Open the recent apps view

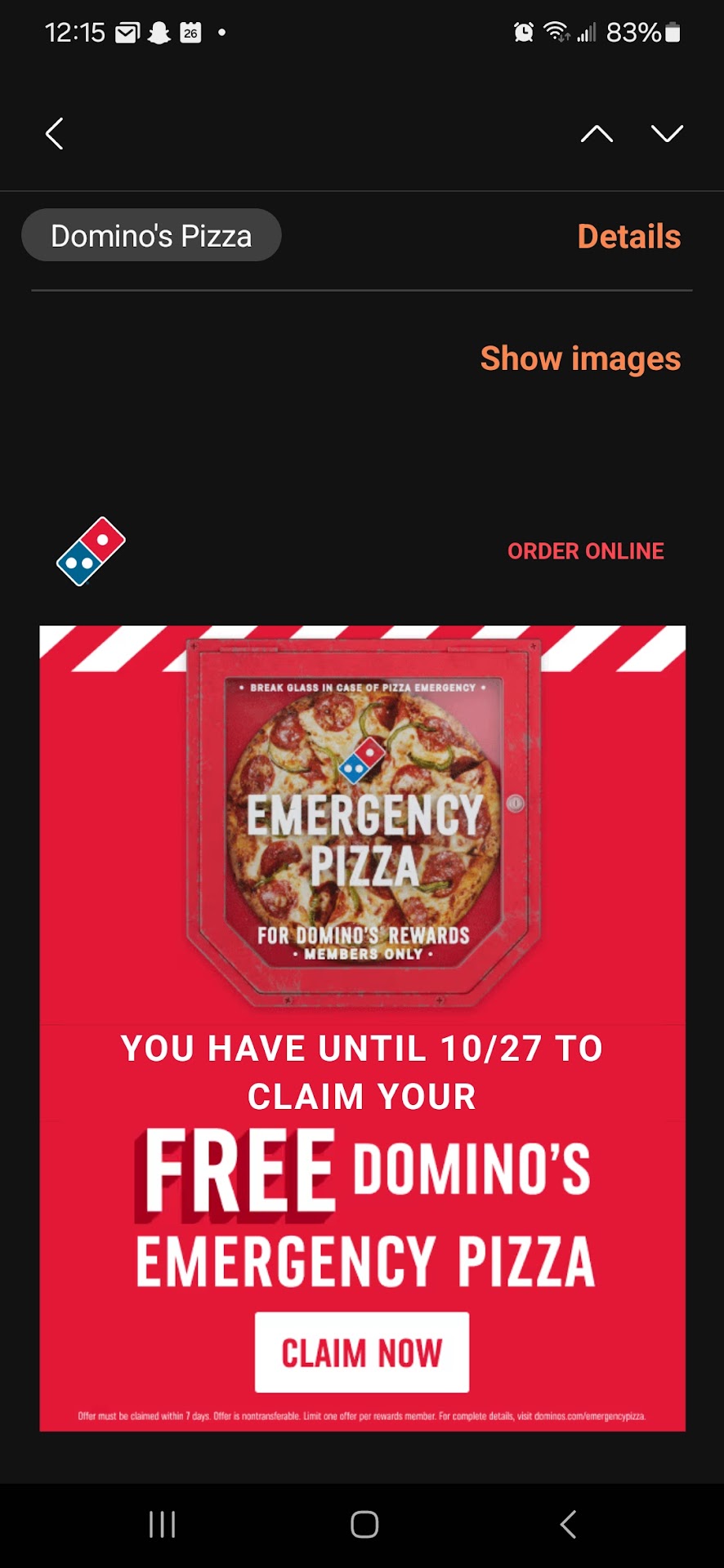tap(162, 1524)
